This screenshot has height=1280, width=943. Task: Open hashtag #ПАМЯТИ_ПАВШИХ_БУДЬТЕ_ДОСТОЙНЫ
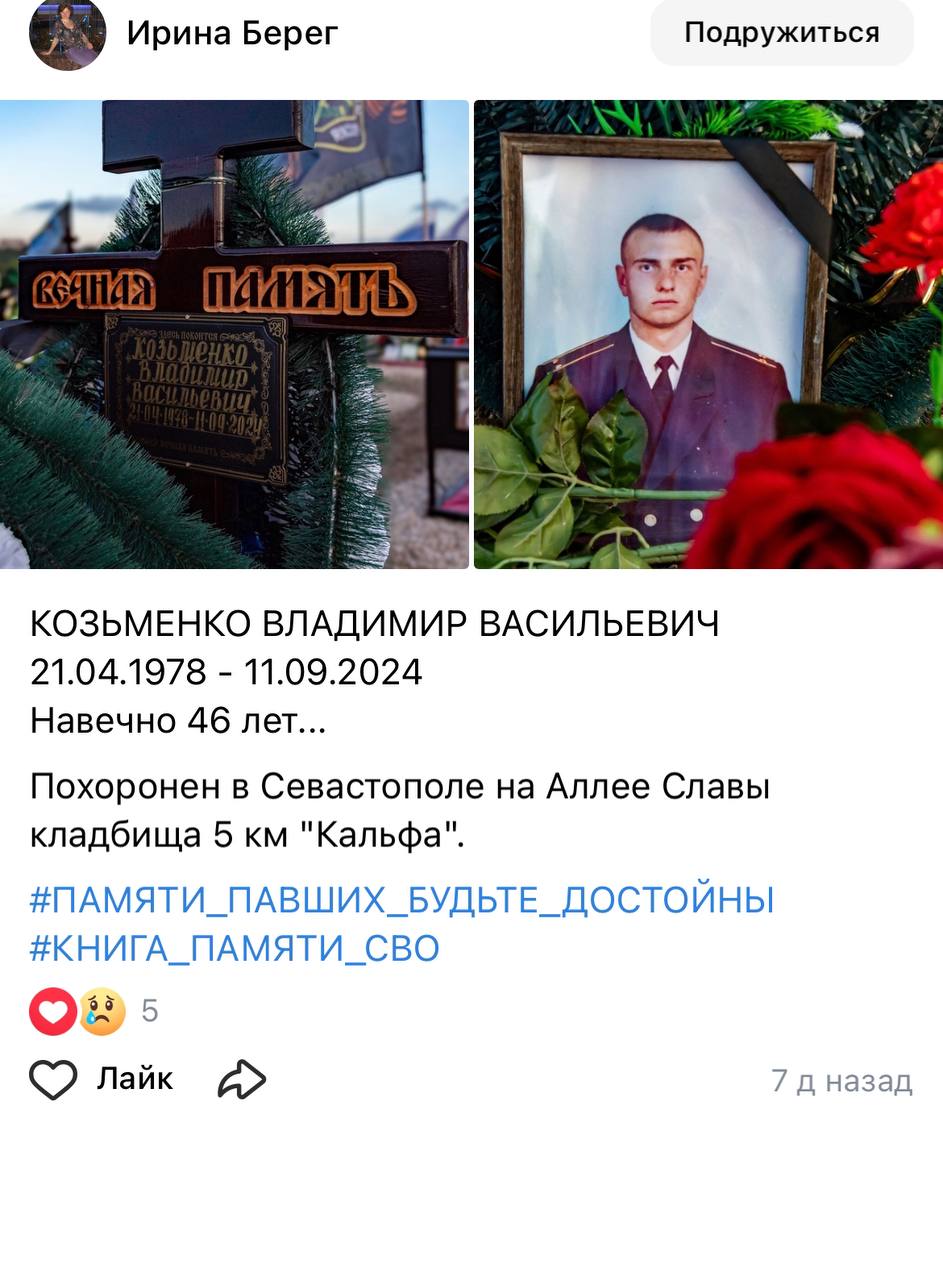(402, 900)
